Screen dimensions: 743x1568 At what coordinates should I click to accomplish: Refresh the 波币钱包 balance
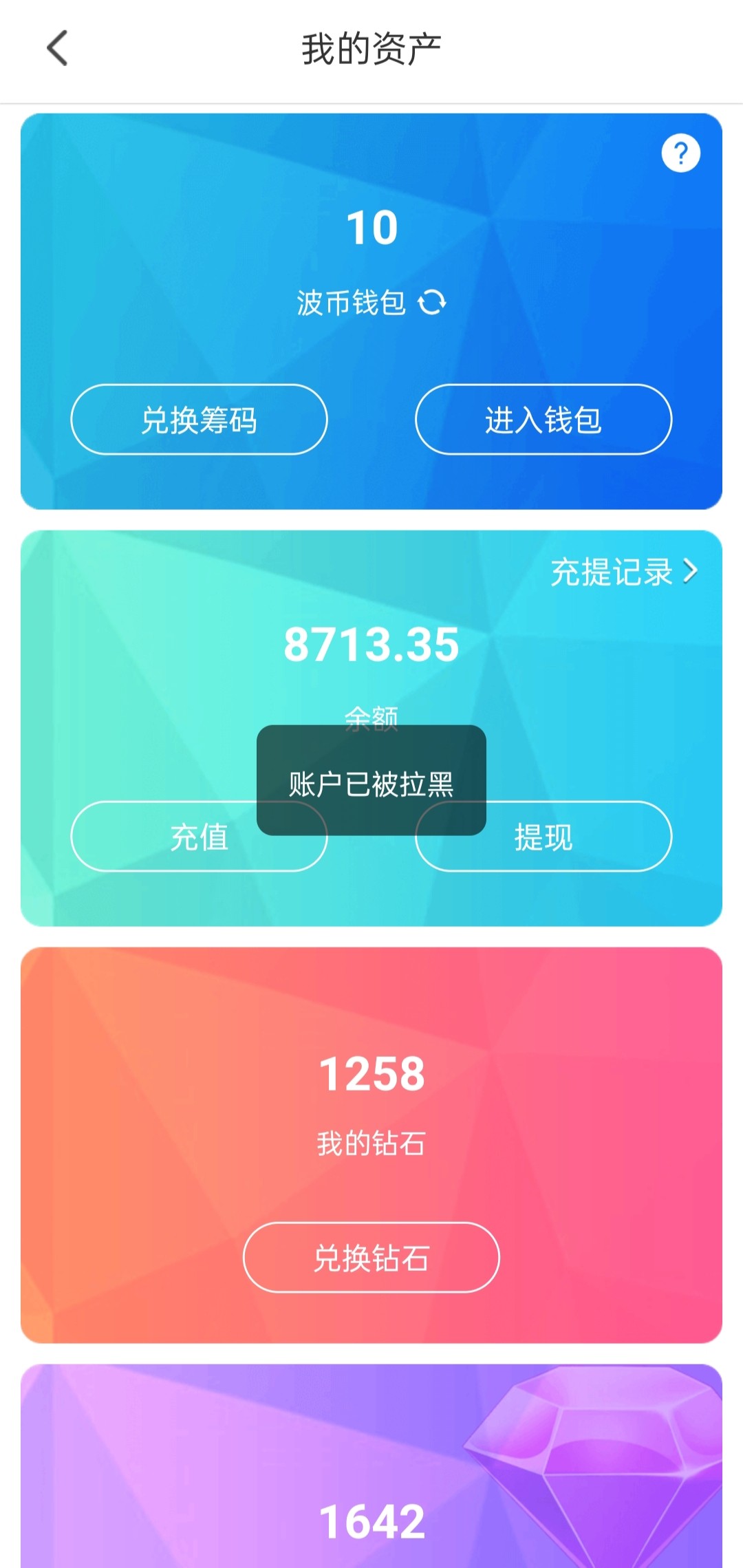433,302
